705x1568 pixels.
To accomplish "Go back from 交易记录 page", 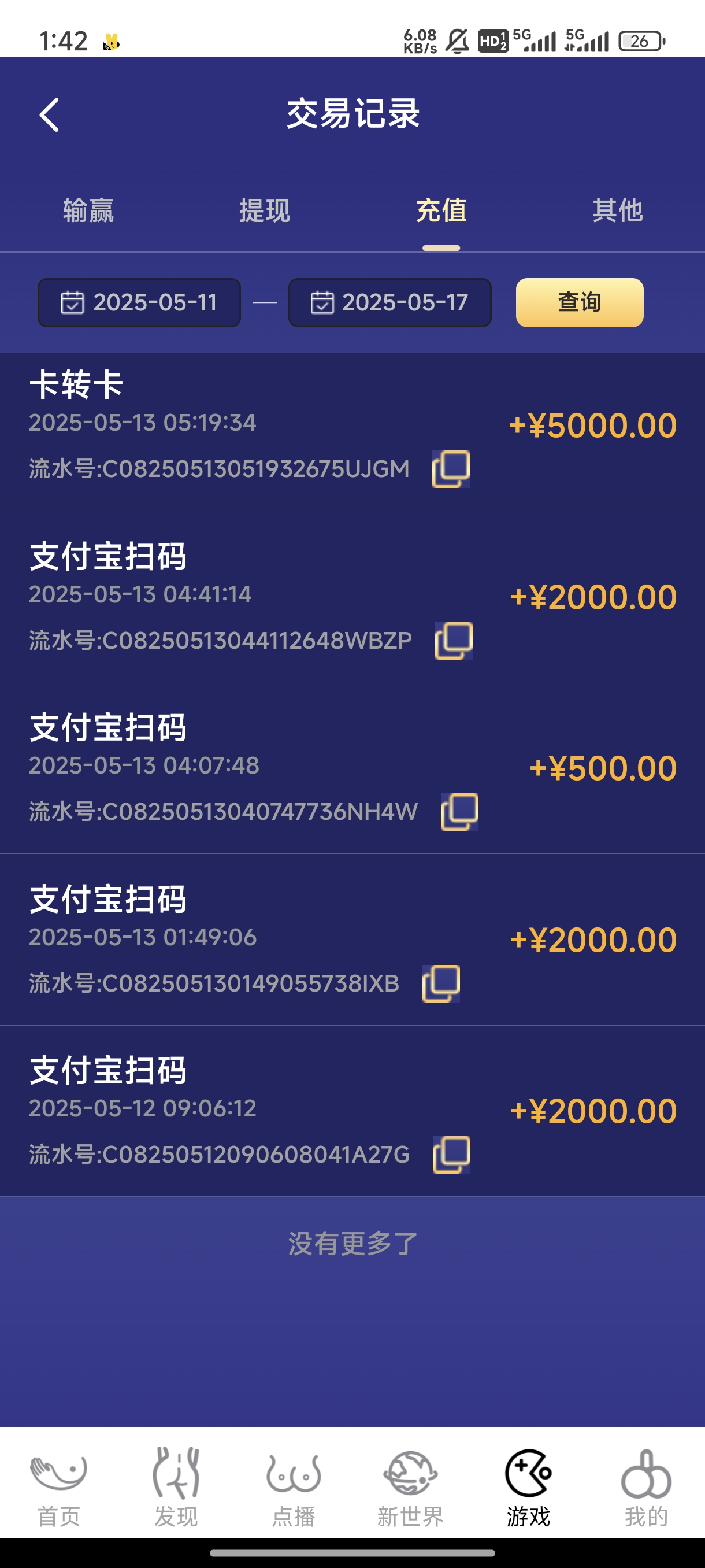I will (49, 114).
